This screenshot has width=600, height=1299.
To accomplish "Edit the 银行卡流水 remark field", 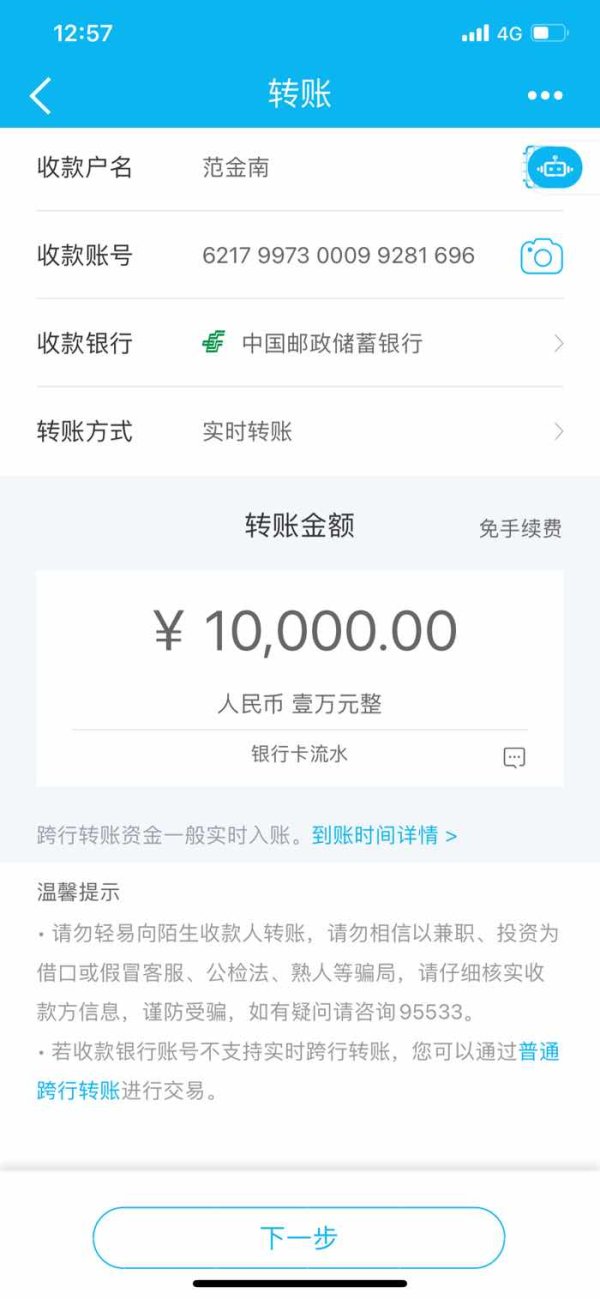I will (299, 754).
